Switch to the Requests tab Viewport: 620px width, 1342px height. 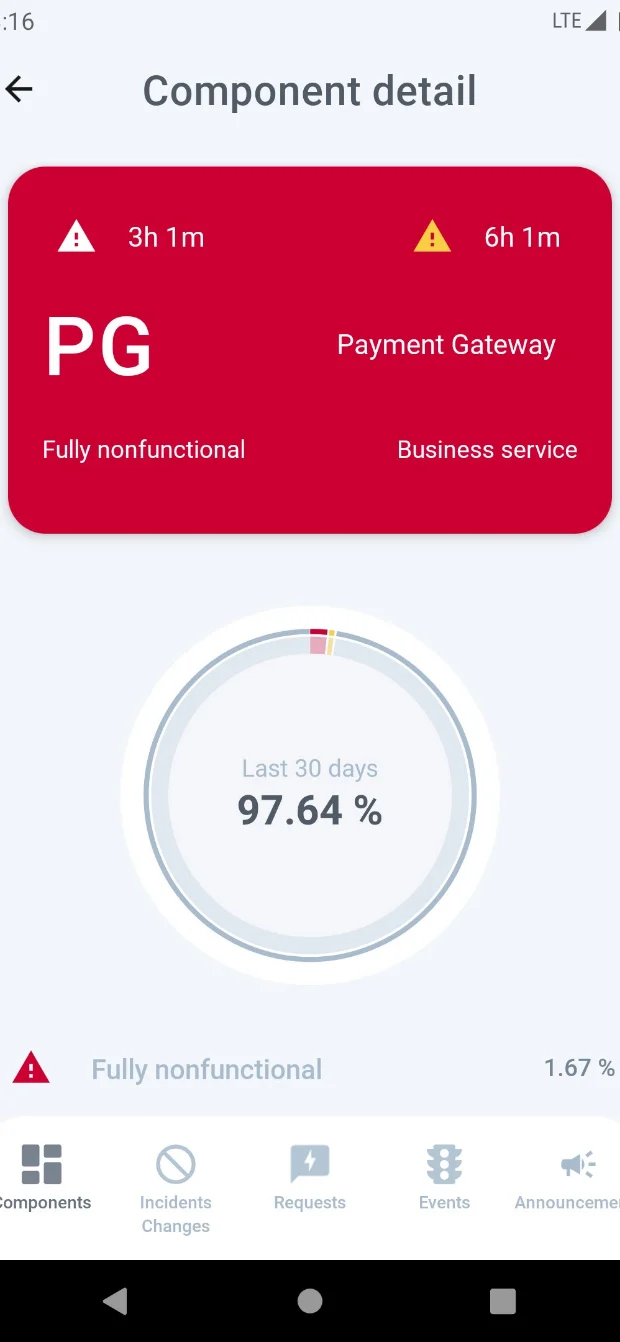(310, 1178)
